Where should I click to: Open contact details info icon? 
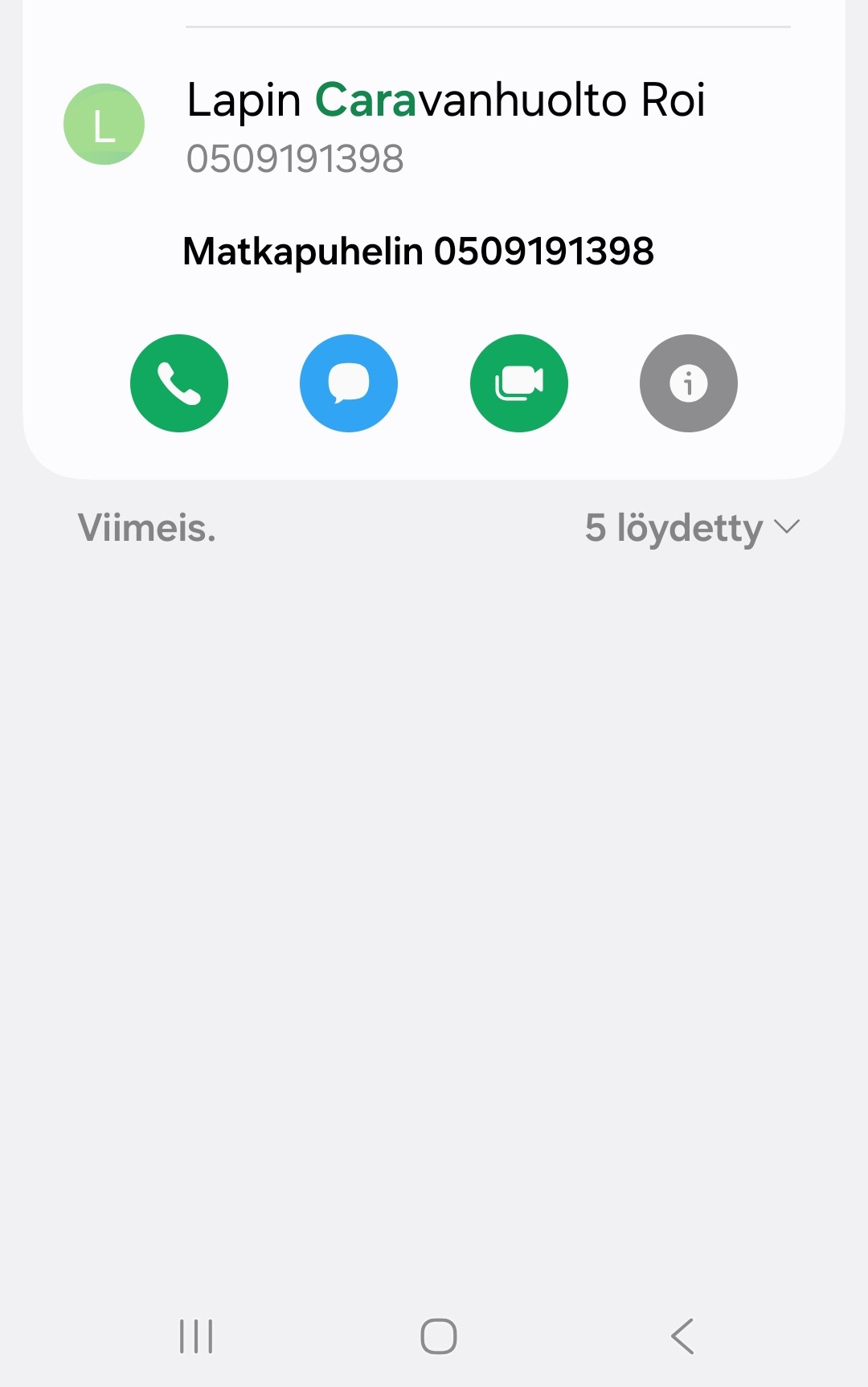(689, 383)
